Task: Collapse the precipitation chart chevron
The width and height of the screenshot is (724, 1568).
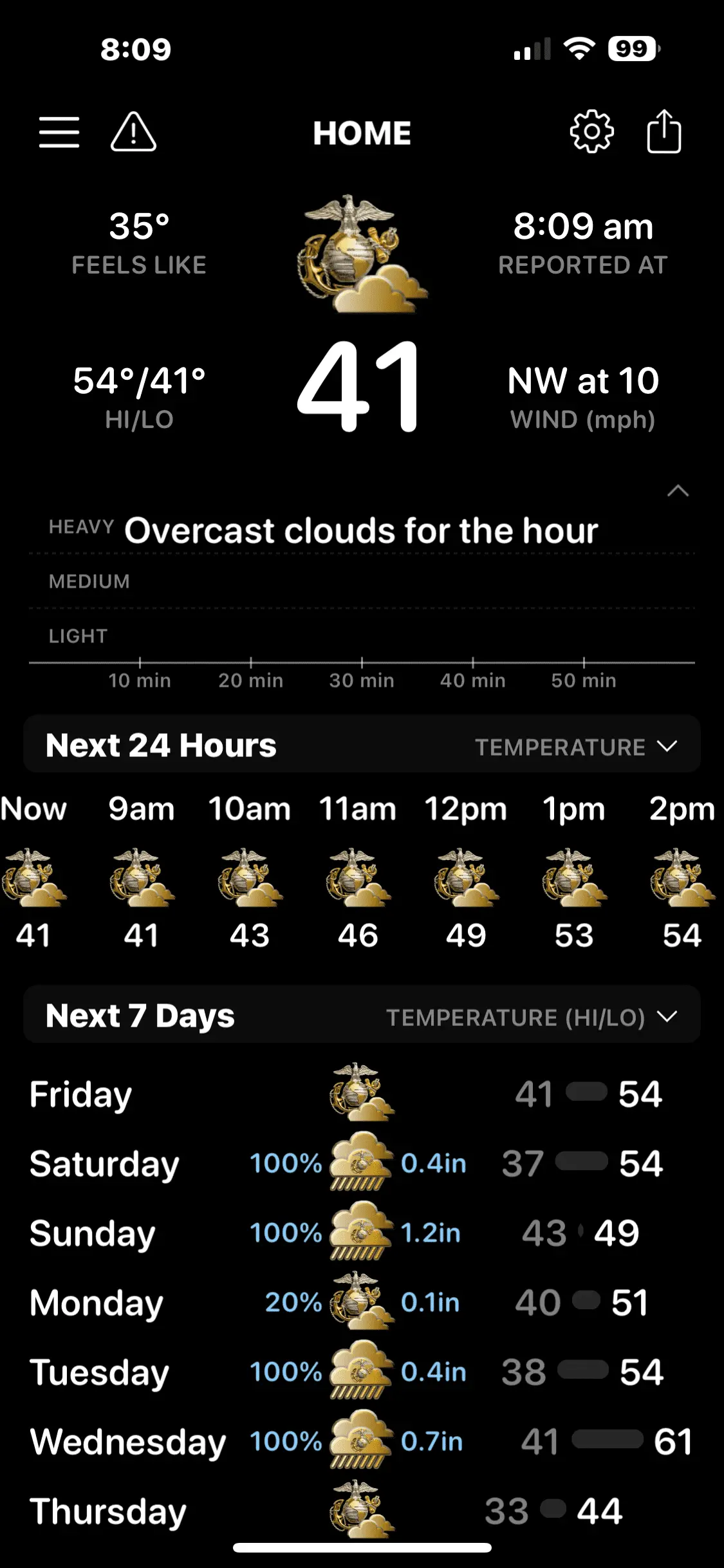Action: coord(678,491)
